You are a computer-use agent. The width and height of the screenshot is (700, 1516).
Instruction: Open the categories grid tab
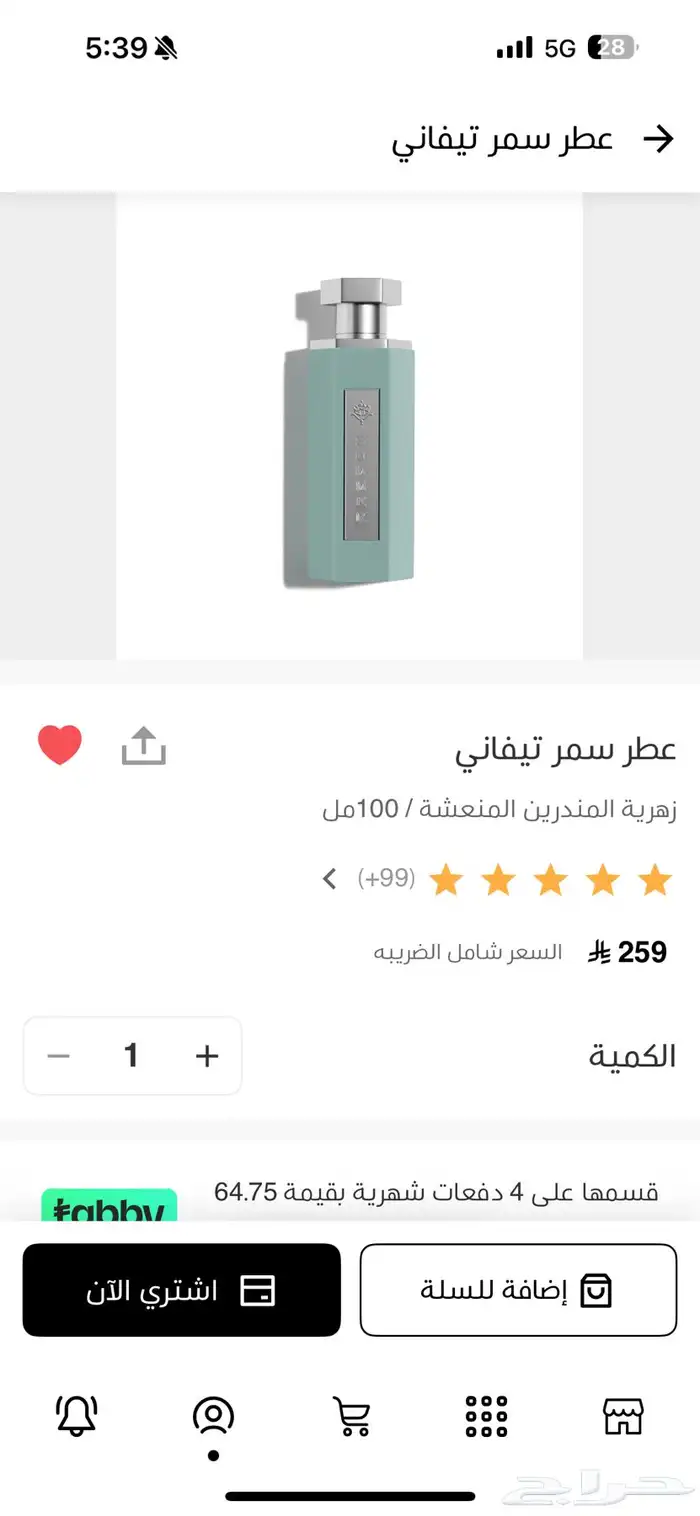point(487,1416)
